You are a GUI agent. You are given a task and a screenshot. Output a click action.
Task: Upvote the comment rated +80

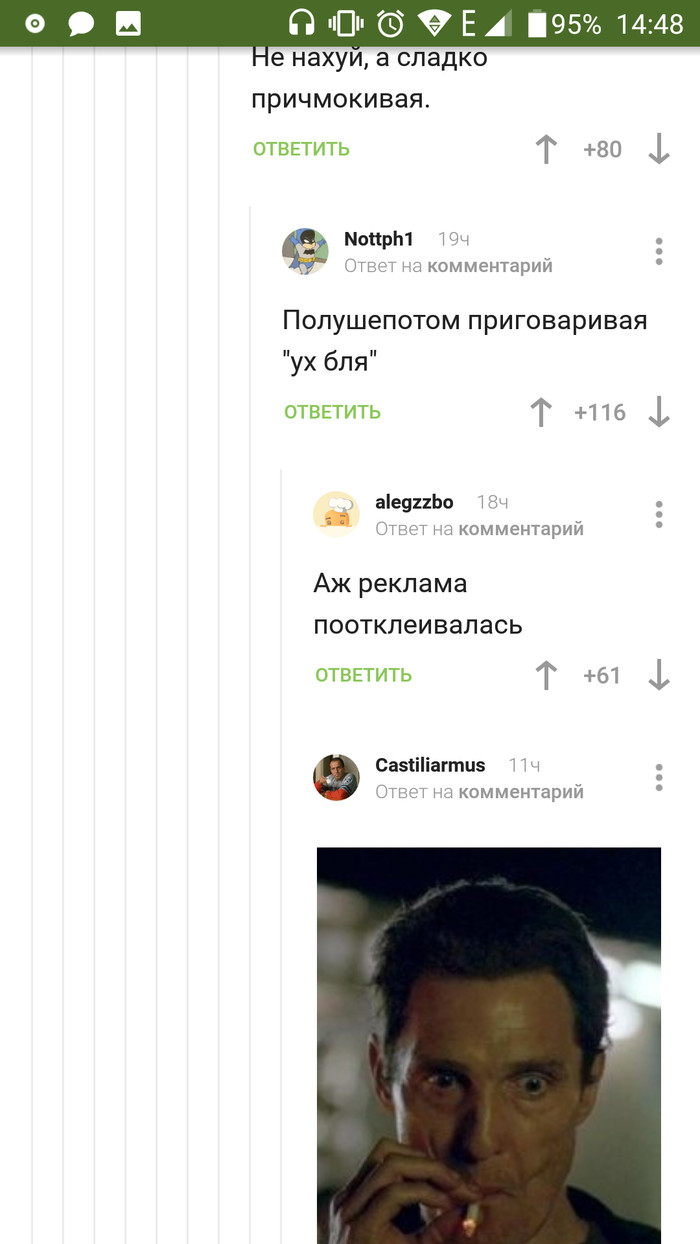(546, 150)
